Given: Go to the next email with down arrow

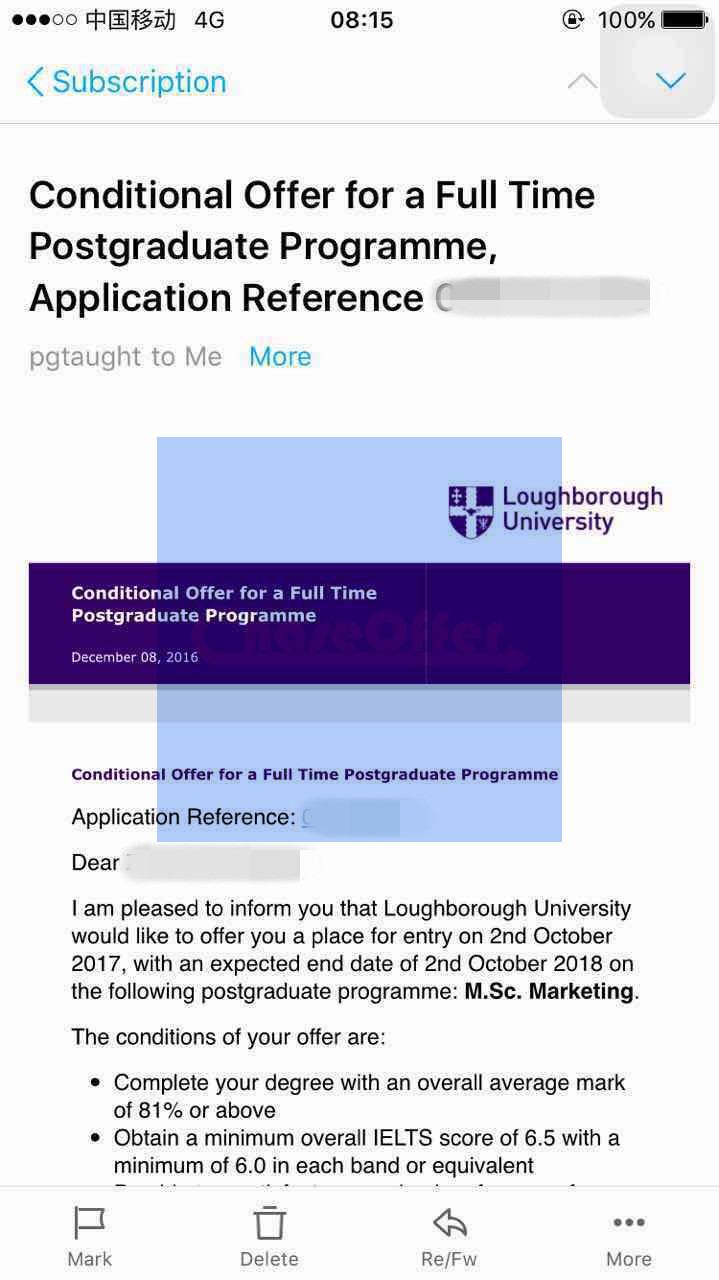Looking at the screenshot, I should pos(670,81).
